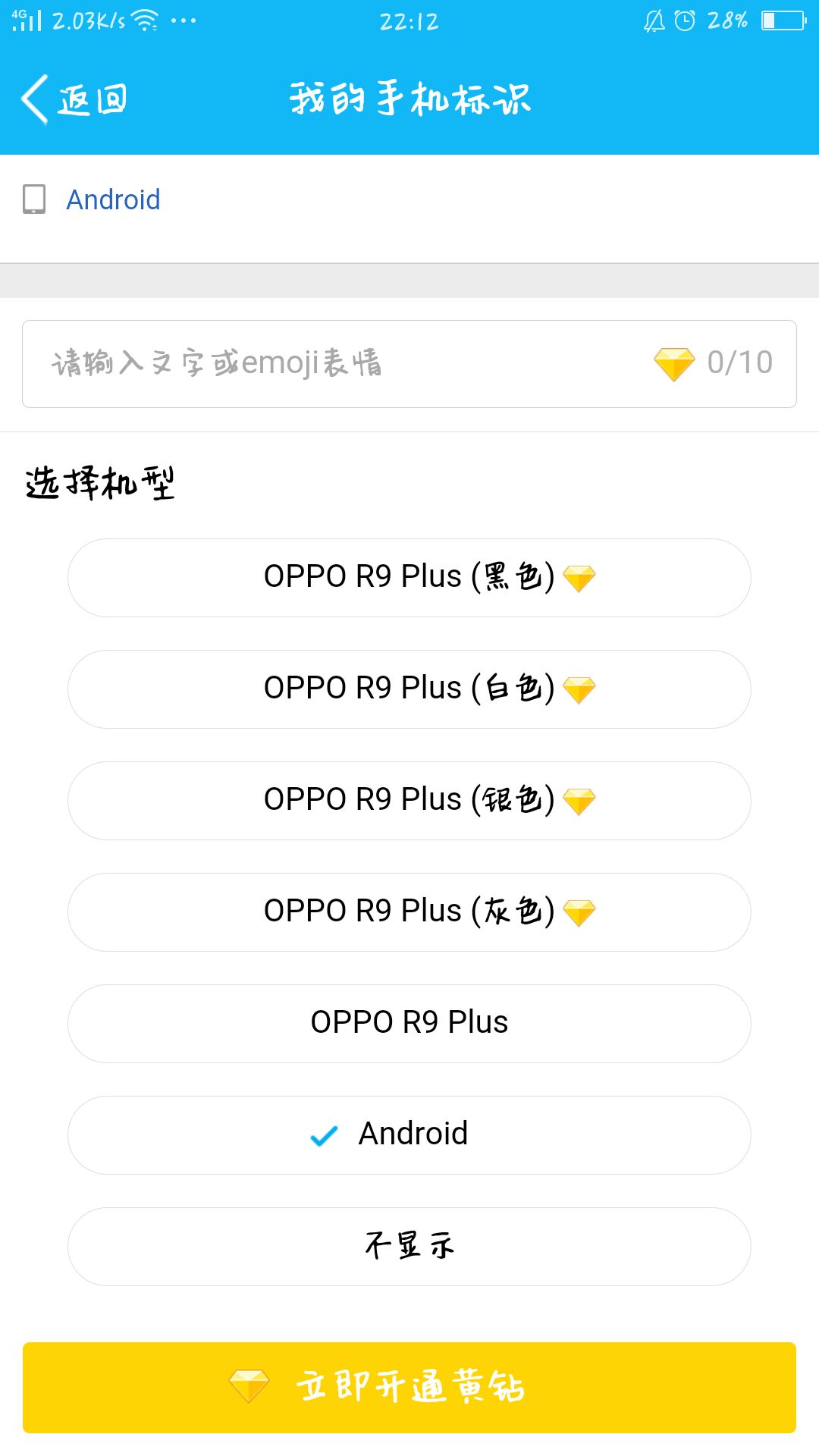Choose OPPO R9 Plus (白色) option
Screen dimensions: 819x1456
click(x=409, y=689)
